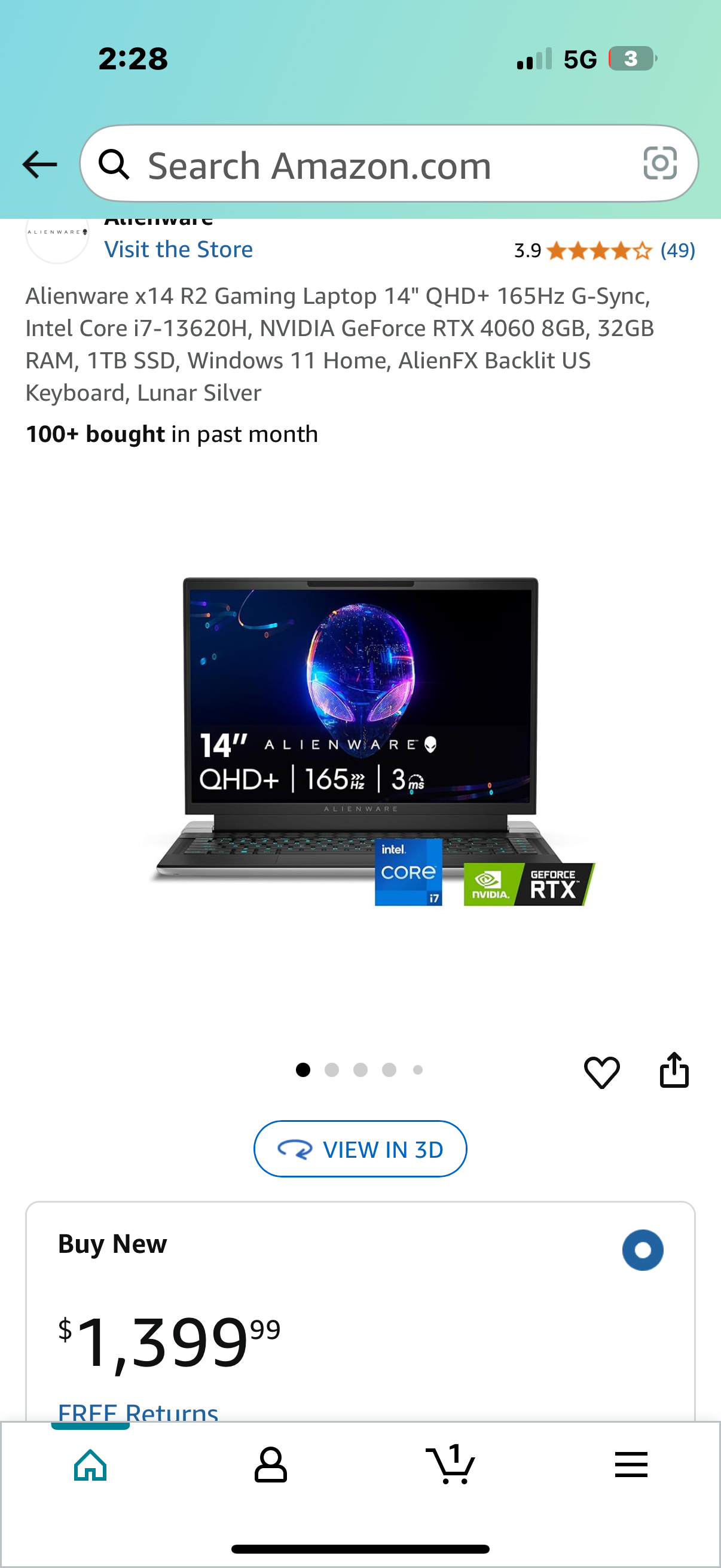Image resolution: width=721 pixels, height=1568 pixels.
Task: Share this product listing
Action: pos(674,1070)
